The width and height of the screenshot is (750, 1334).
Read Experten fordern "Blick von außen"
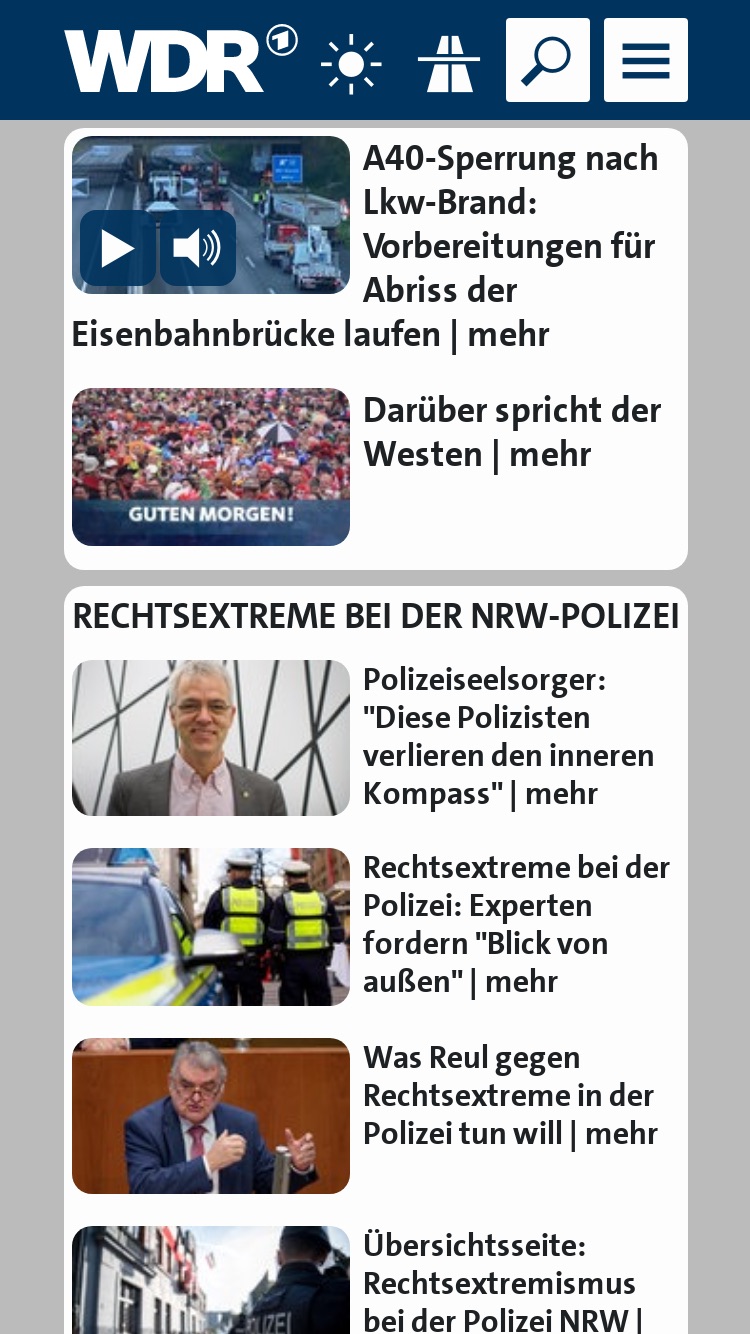pyautogui.click(x=516, y=924)
